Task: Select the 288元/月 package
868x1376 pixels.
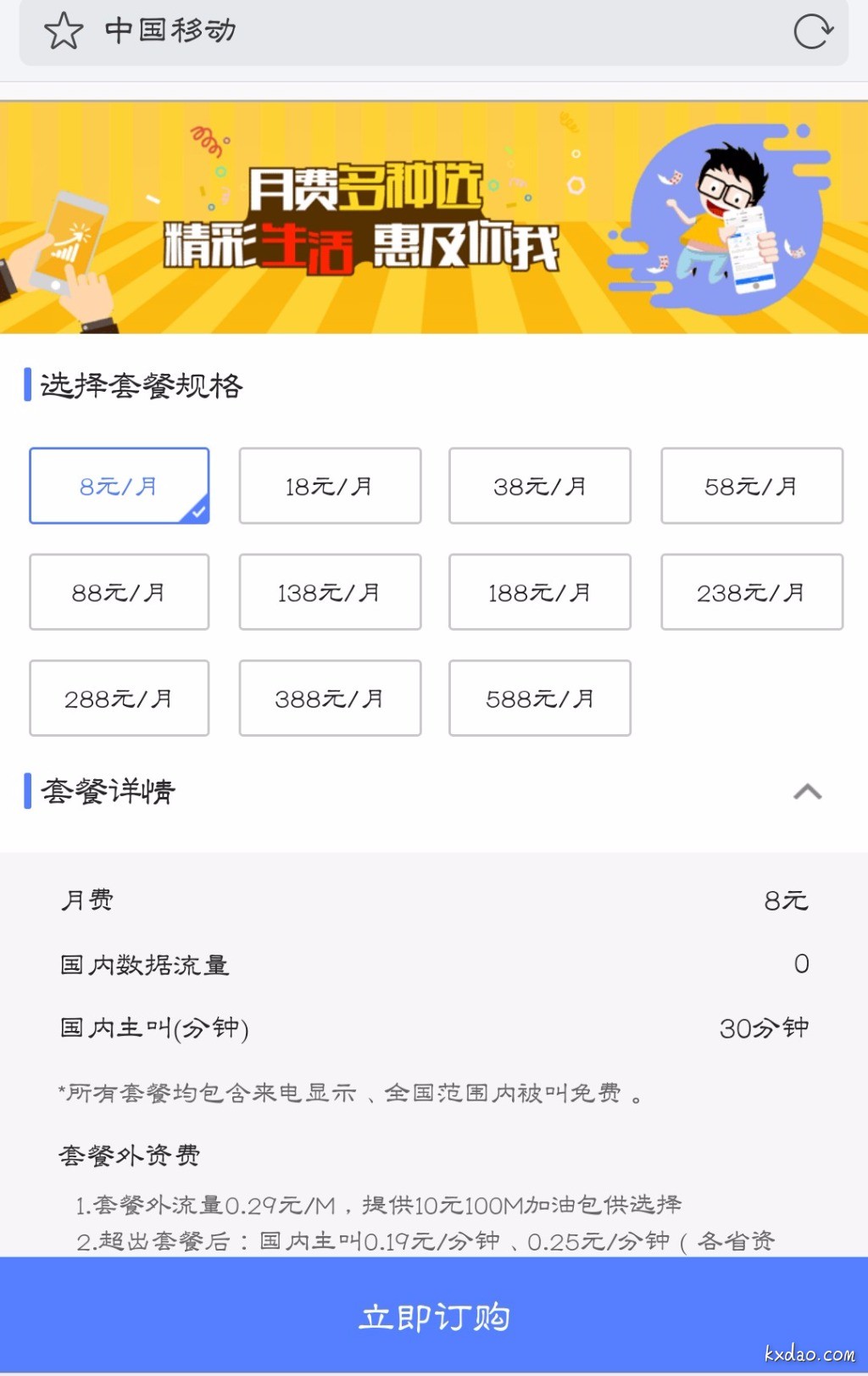Action: pyautogui.click(x=119, y=698)
